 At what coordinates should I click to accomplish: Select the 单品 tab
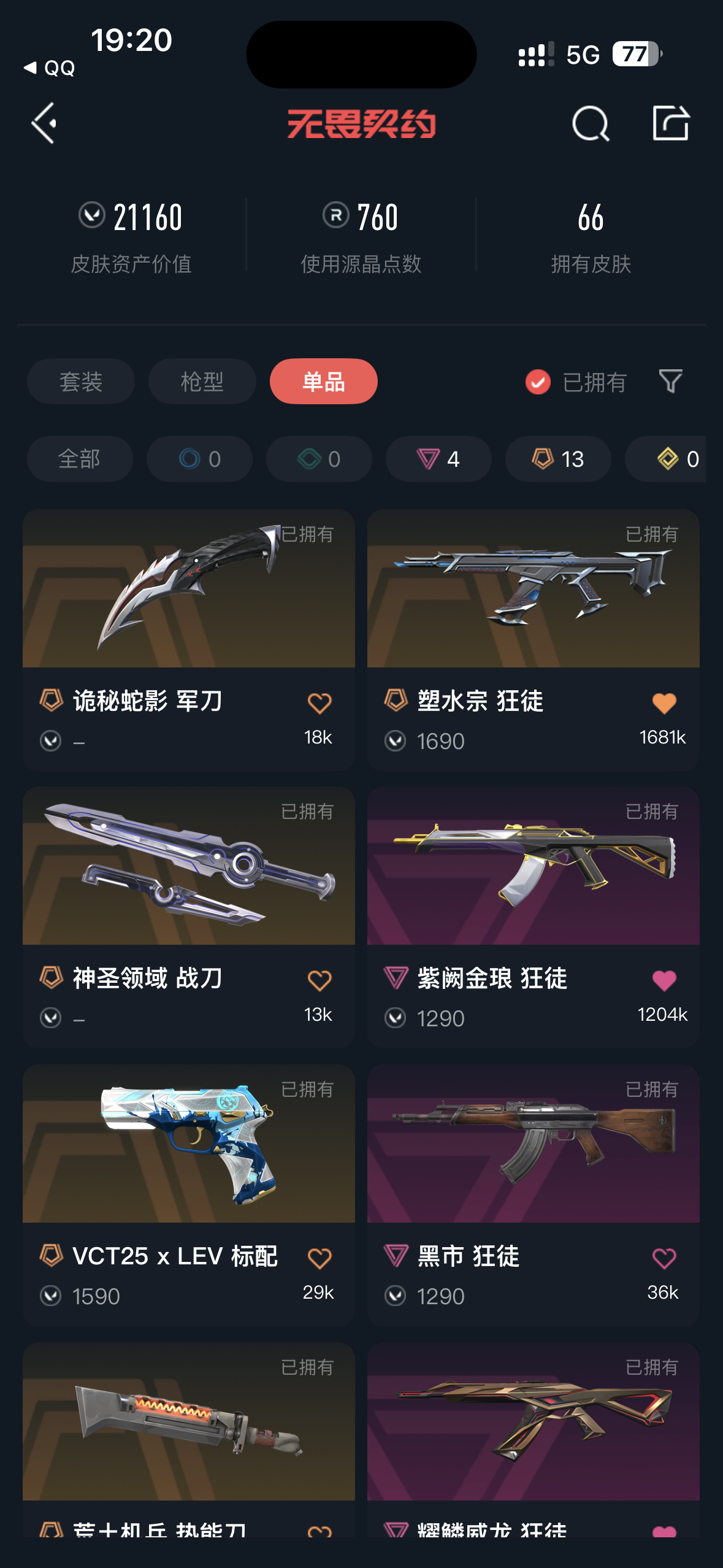tap(323, 382)
